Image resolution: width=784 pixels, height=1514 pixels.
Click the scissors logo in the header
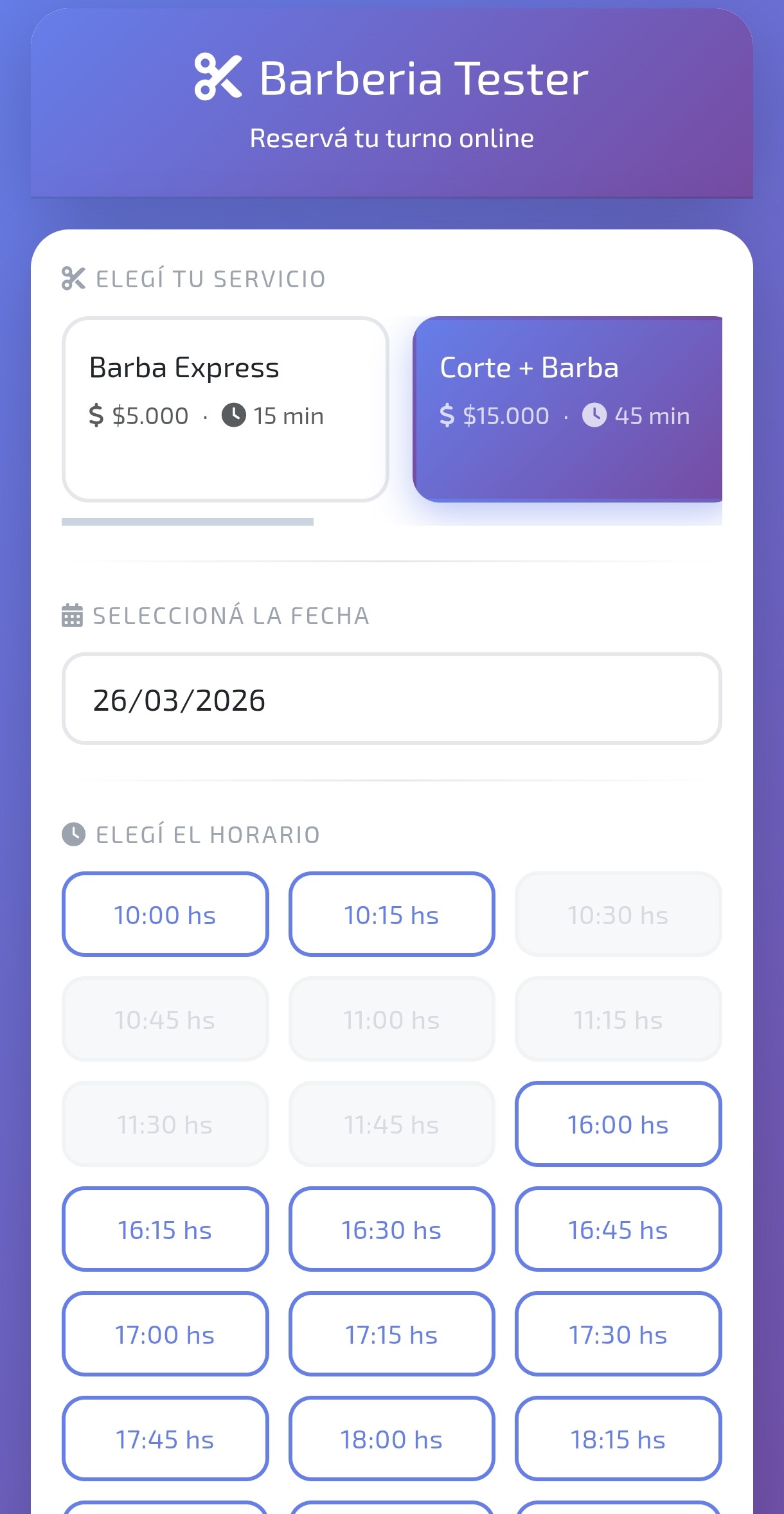pos(218,77)
